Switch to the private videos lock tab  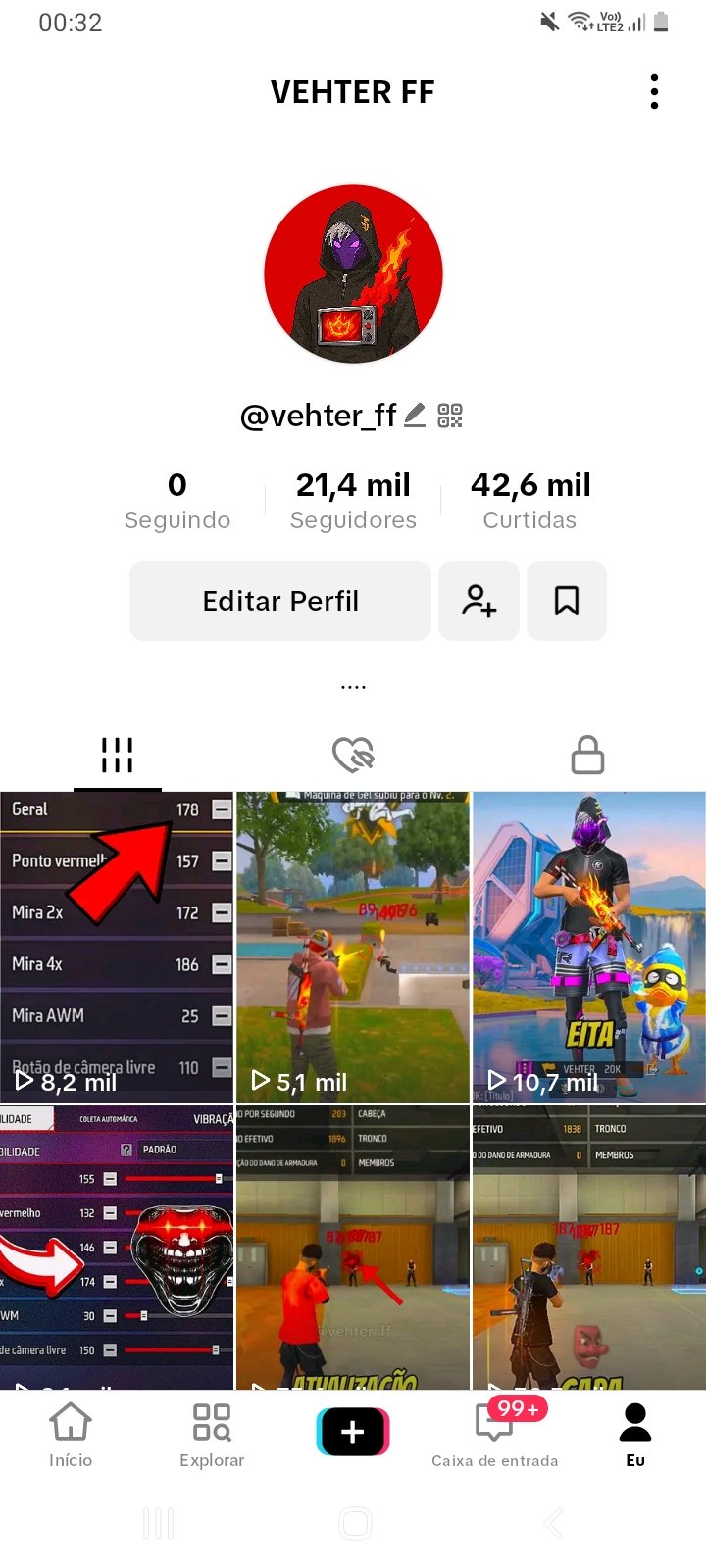pos(587,755)
